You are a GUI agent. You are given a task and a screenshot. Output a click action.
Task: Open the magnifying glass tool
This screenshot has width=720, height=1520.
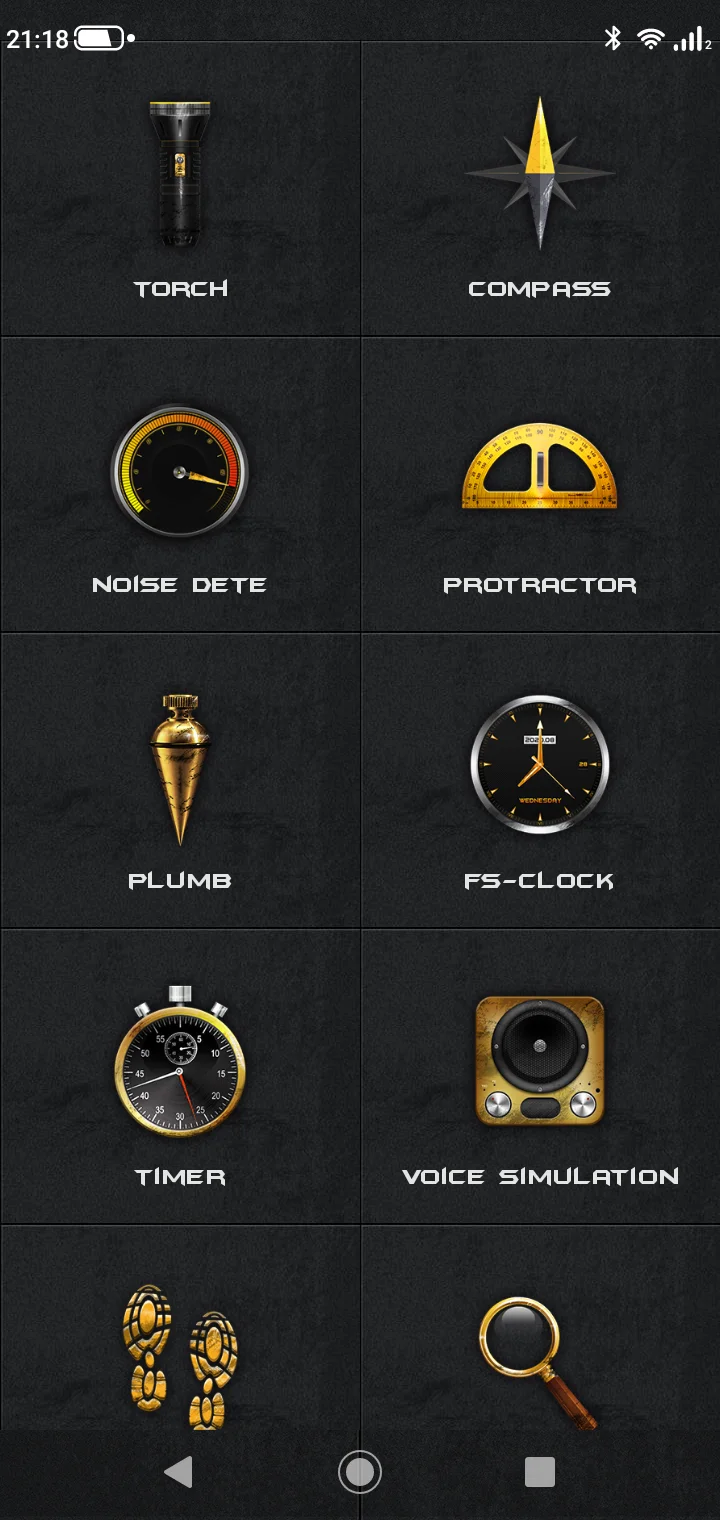[x=538, y=1355]
